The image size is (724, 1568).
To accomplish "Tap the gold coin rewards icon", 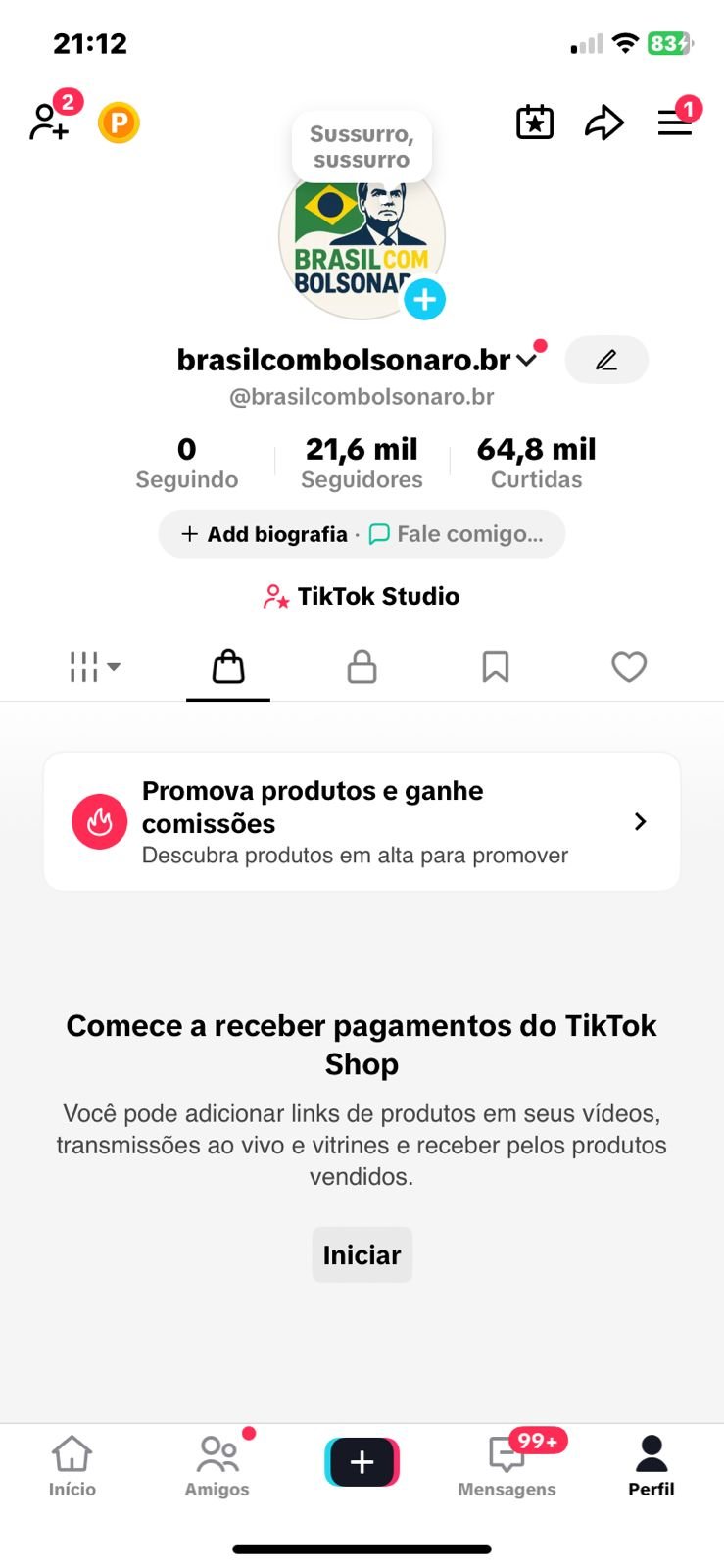I will 119,123.
